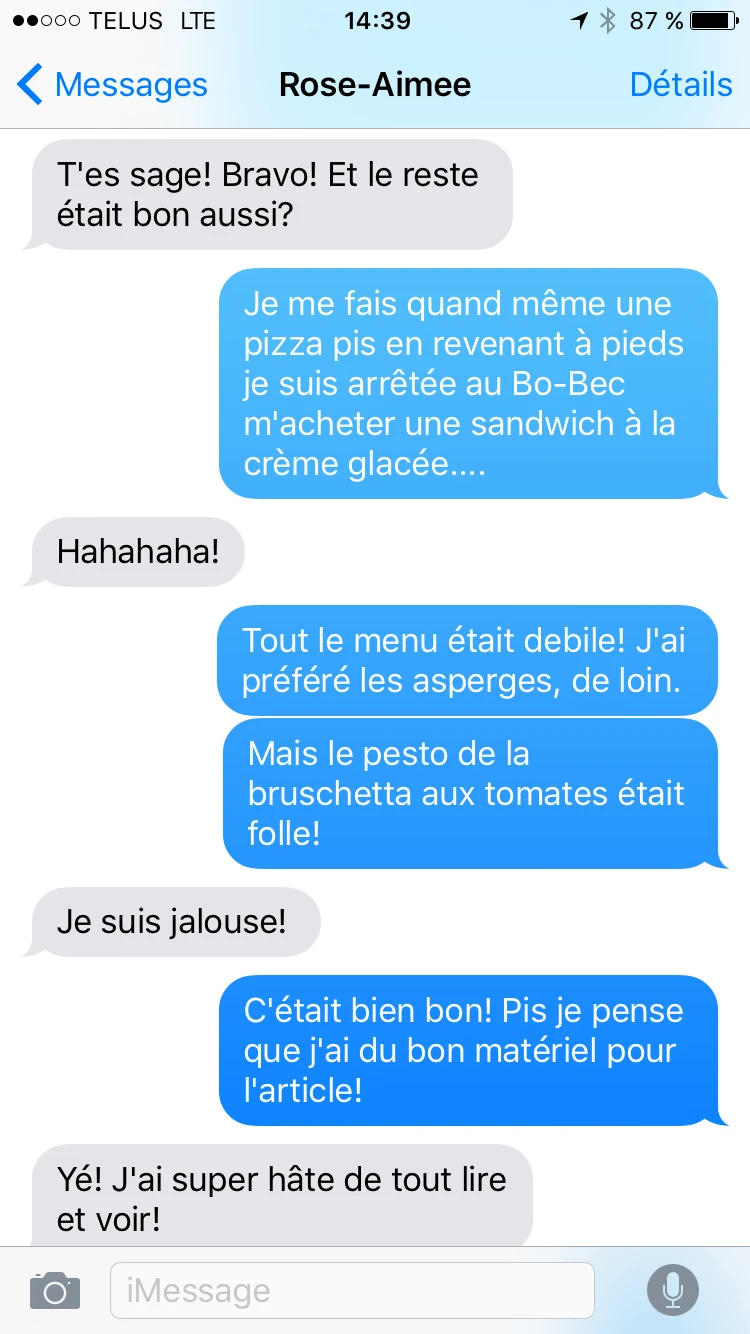Record an audio message with the microphone
Screen dimensions: 750x1334
672,1290
